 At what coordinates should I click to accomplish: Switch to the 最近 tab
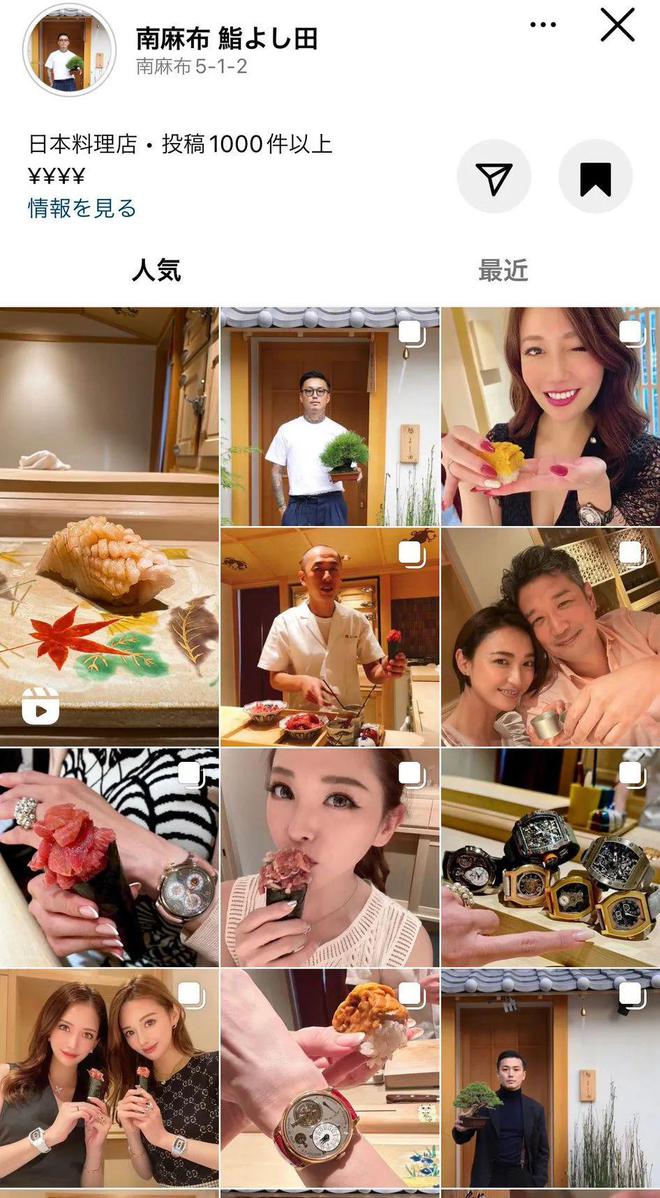tap(502, 271)
